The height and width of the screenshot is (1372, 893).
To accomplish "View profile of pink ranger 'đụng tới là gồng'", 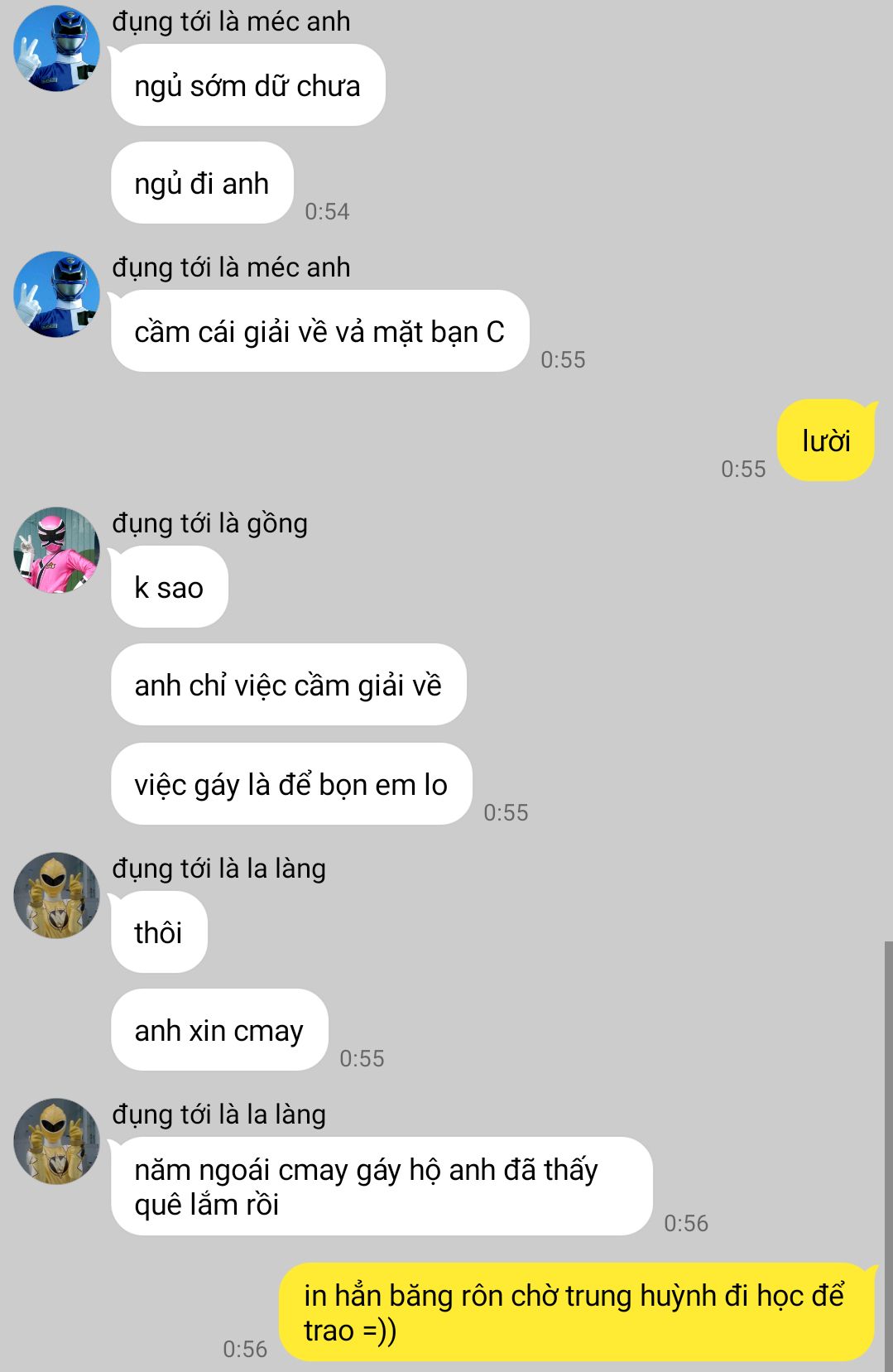I will 56,550.
